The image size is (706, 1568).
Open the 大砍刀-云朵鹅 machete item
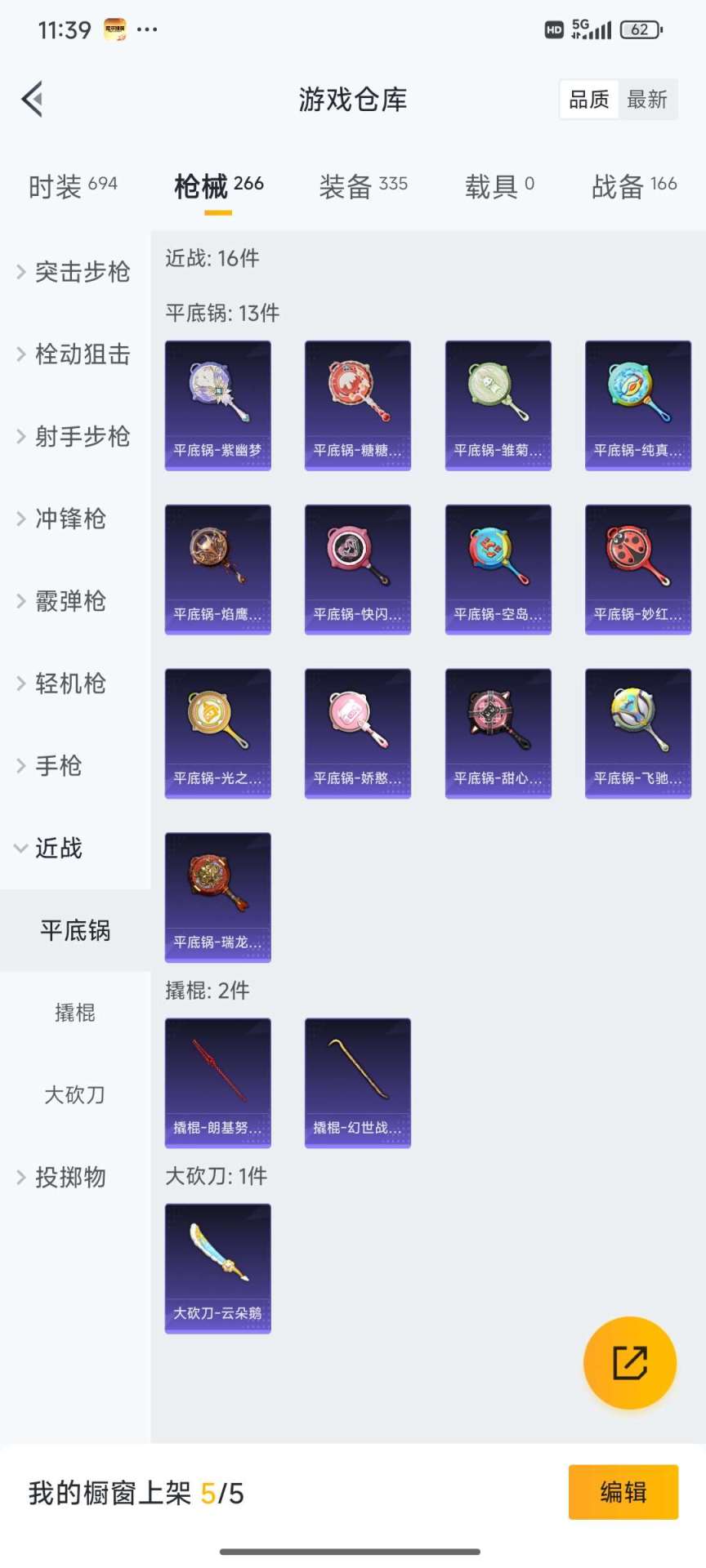click(217, 1268)
